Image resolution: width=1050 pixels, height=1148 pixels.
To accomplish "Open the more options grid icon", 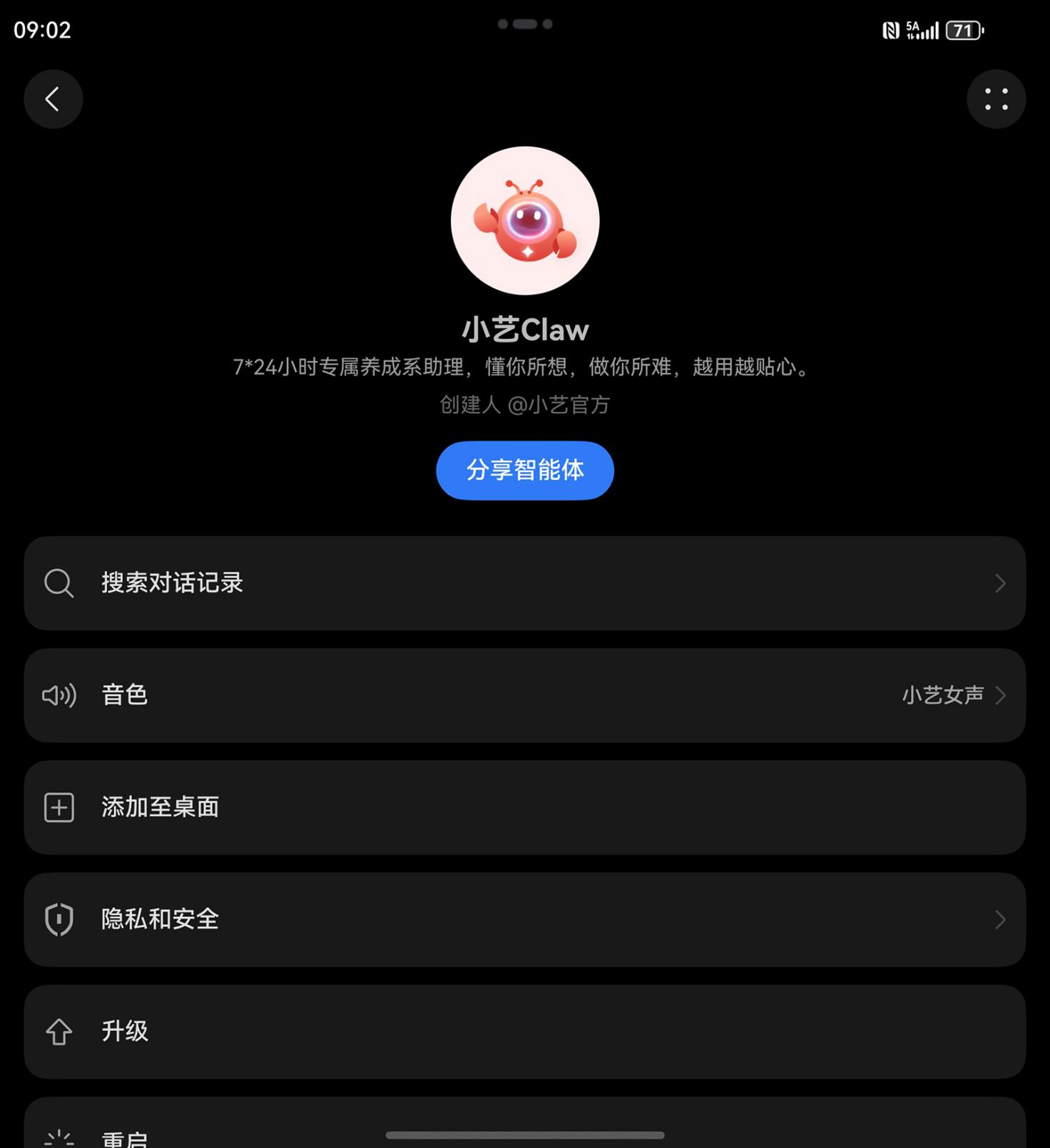I will [996, 99].
